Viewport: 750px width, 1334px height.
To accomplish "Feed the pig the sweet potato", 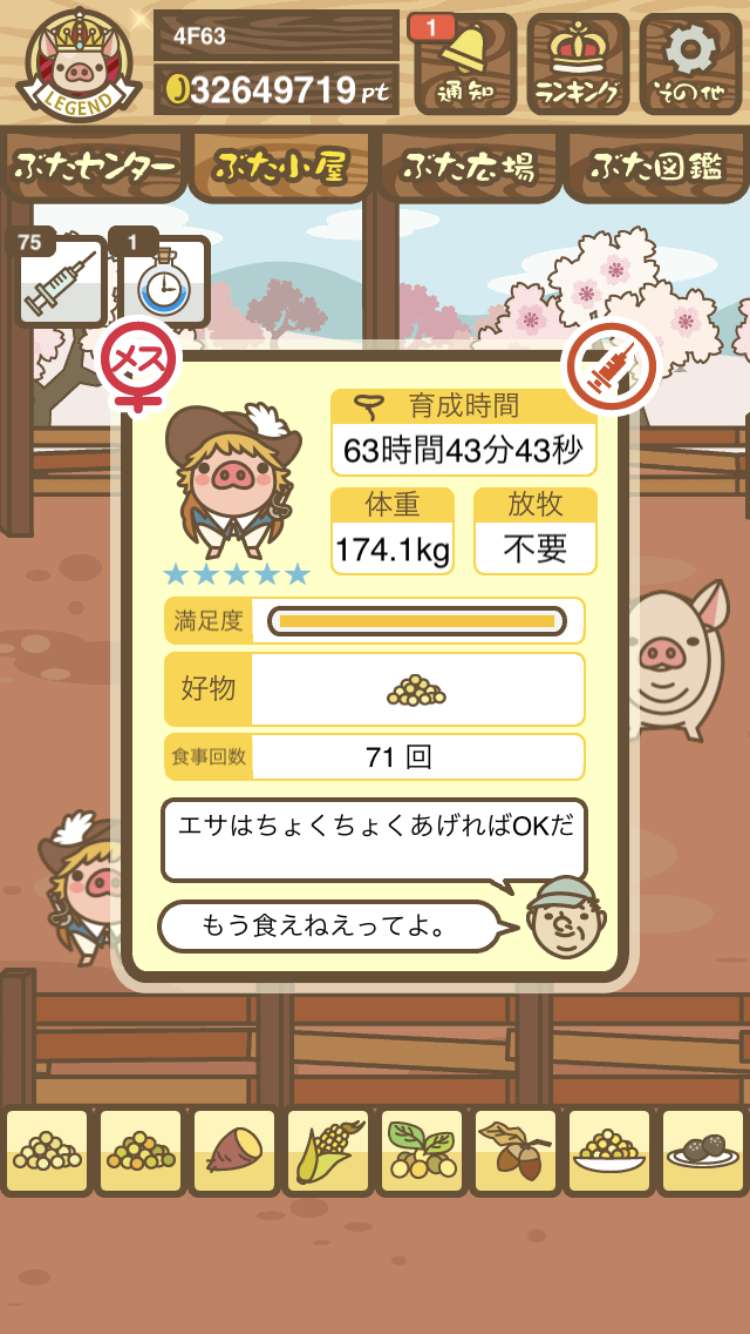I will 234,1151.
